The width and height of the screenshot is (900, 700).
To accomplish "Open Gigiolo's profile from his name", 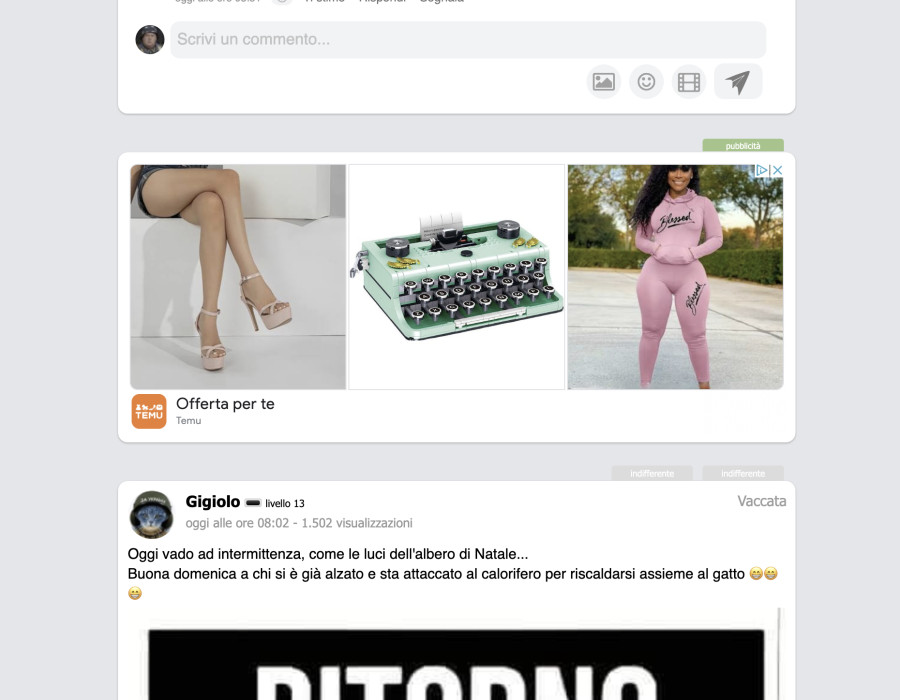I will [x=213, y=502].
